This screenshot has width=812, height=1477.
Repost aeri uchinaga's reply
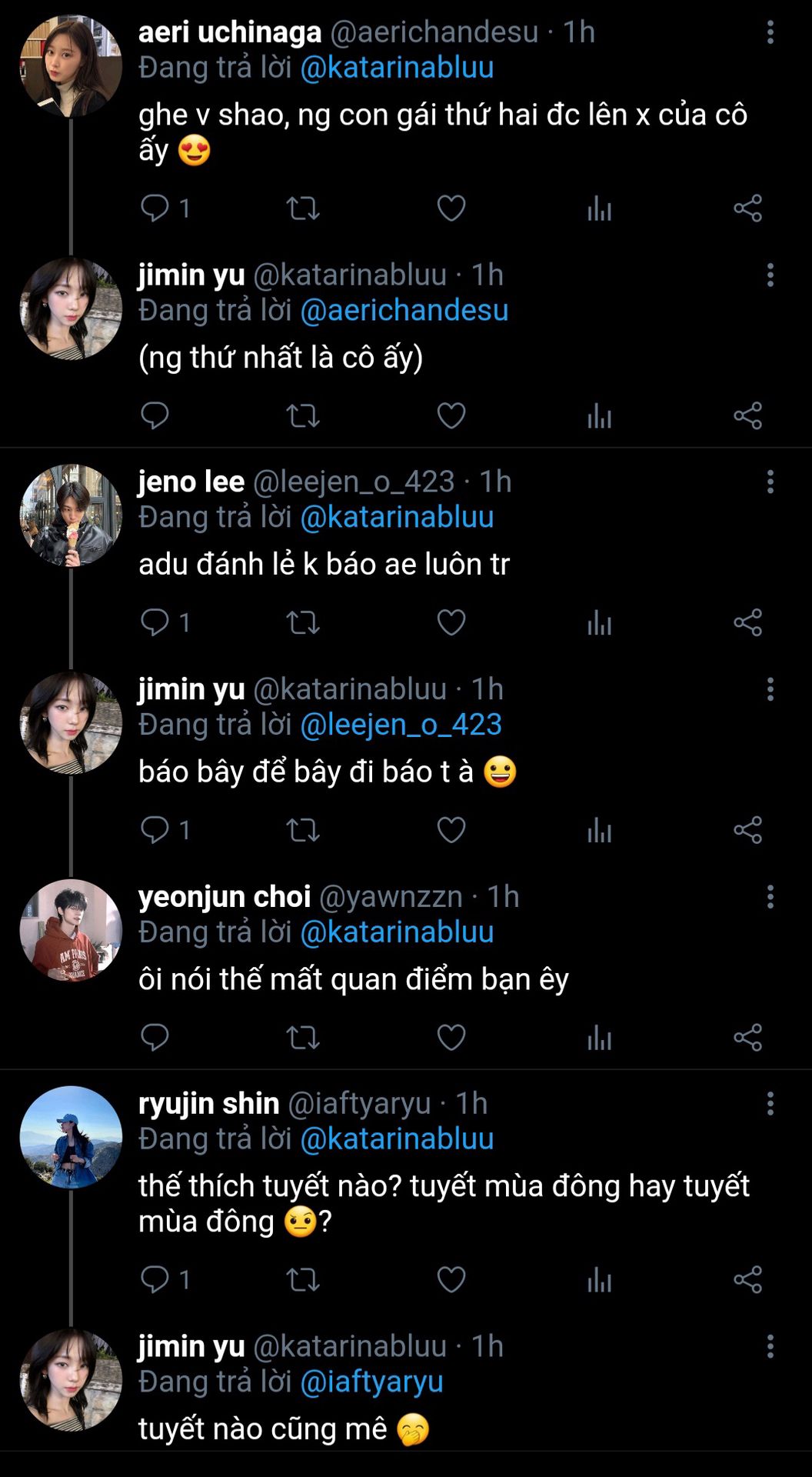pos(303,208)
